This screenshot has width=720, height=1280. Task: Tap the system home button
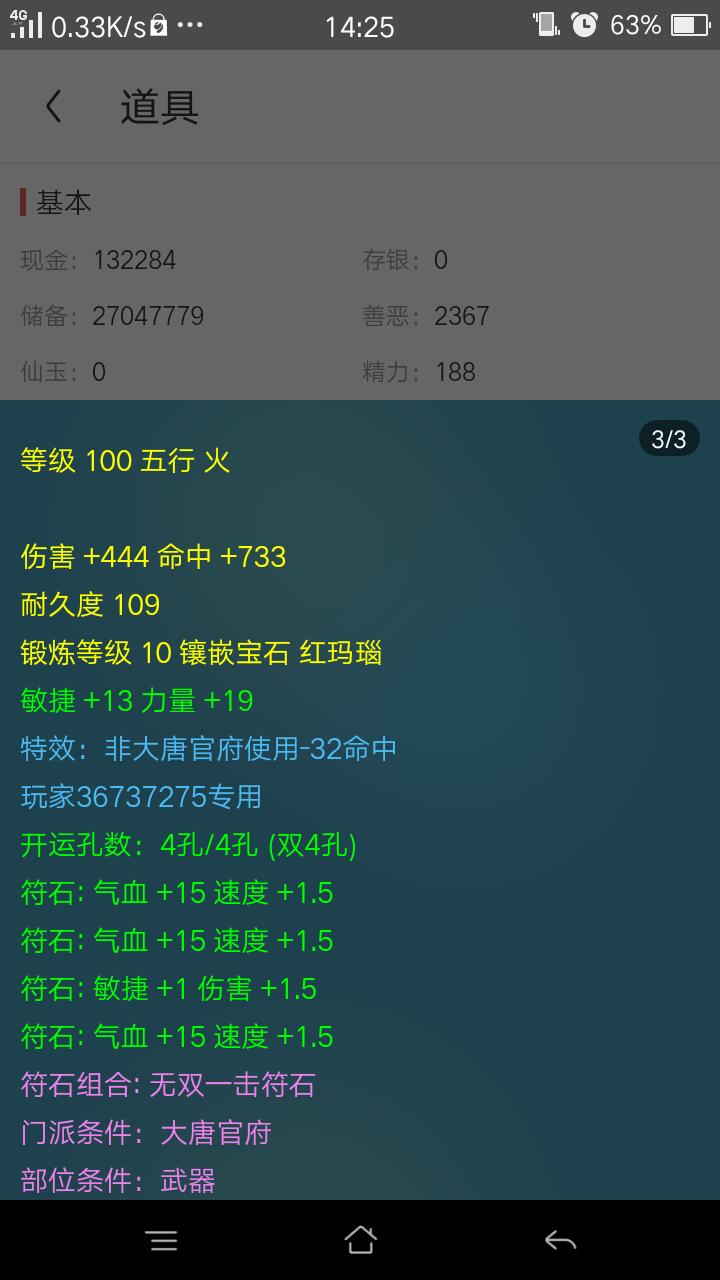[x=360, y=1240]
